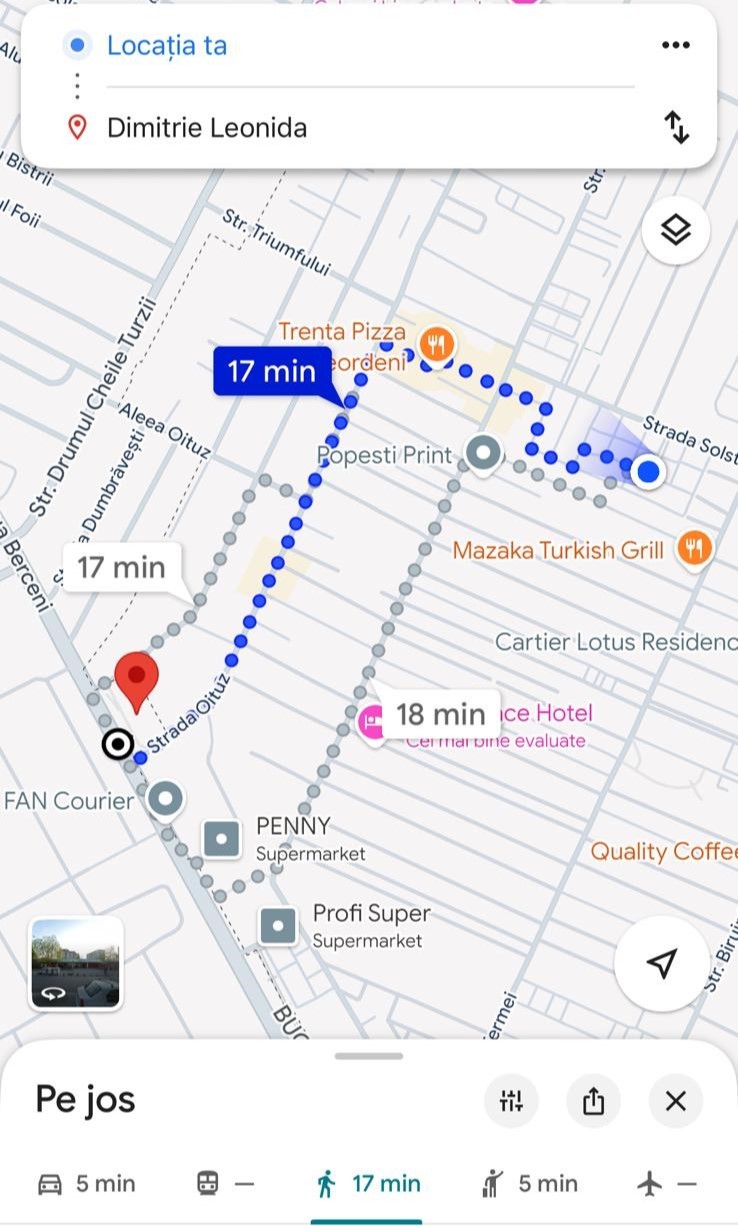Change the destination Dimitrie Leonida

pyautogui.click(x=206, y=128)
